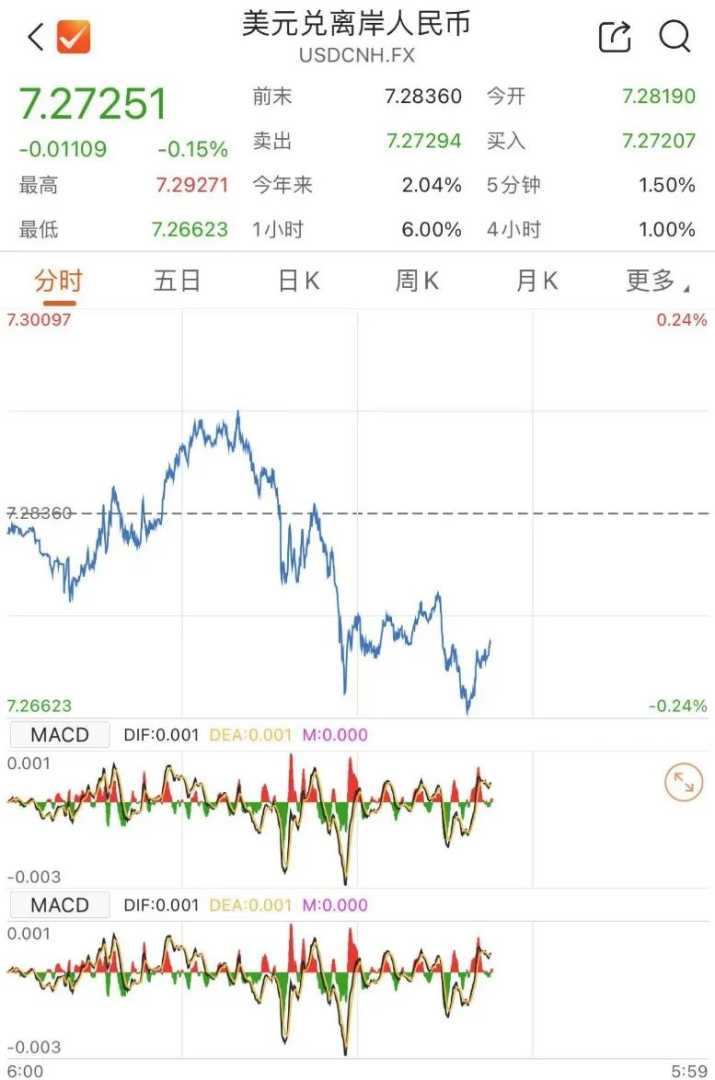Expand chart to fullscreen view
Viewport: 715px width, 1080px height.
click(683, 783)
